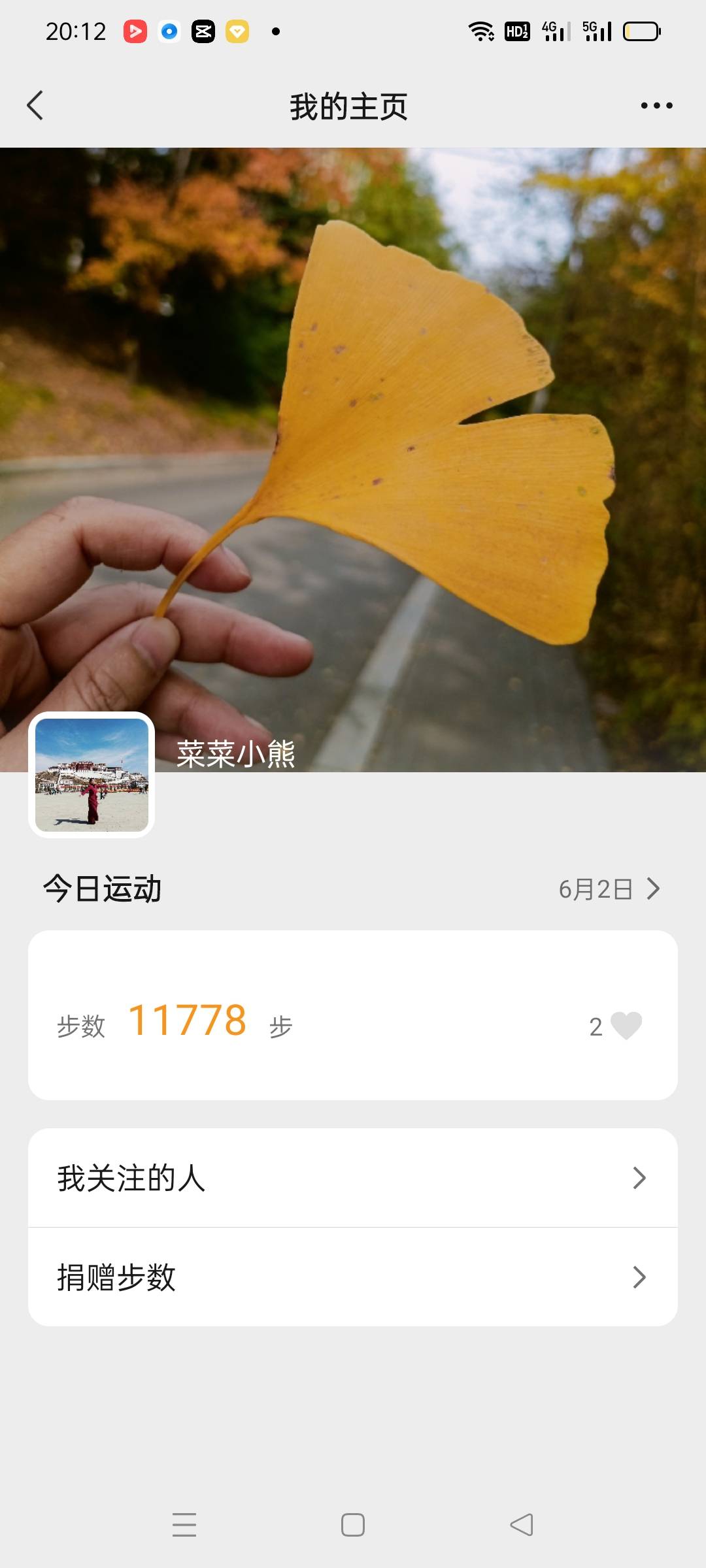Viewport: 706px width, 1568px height.
Task: Expand 捐赠步数 using the arrow
Action: [639, 1279]
